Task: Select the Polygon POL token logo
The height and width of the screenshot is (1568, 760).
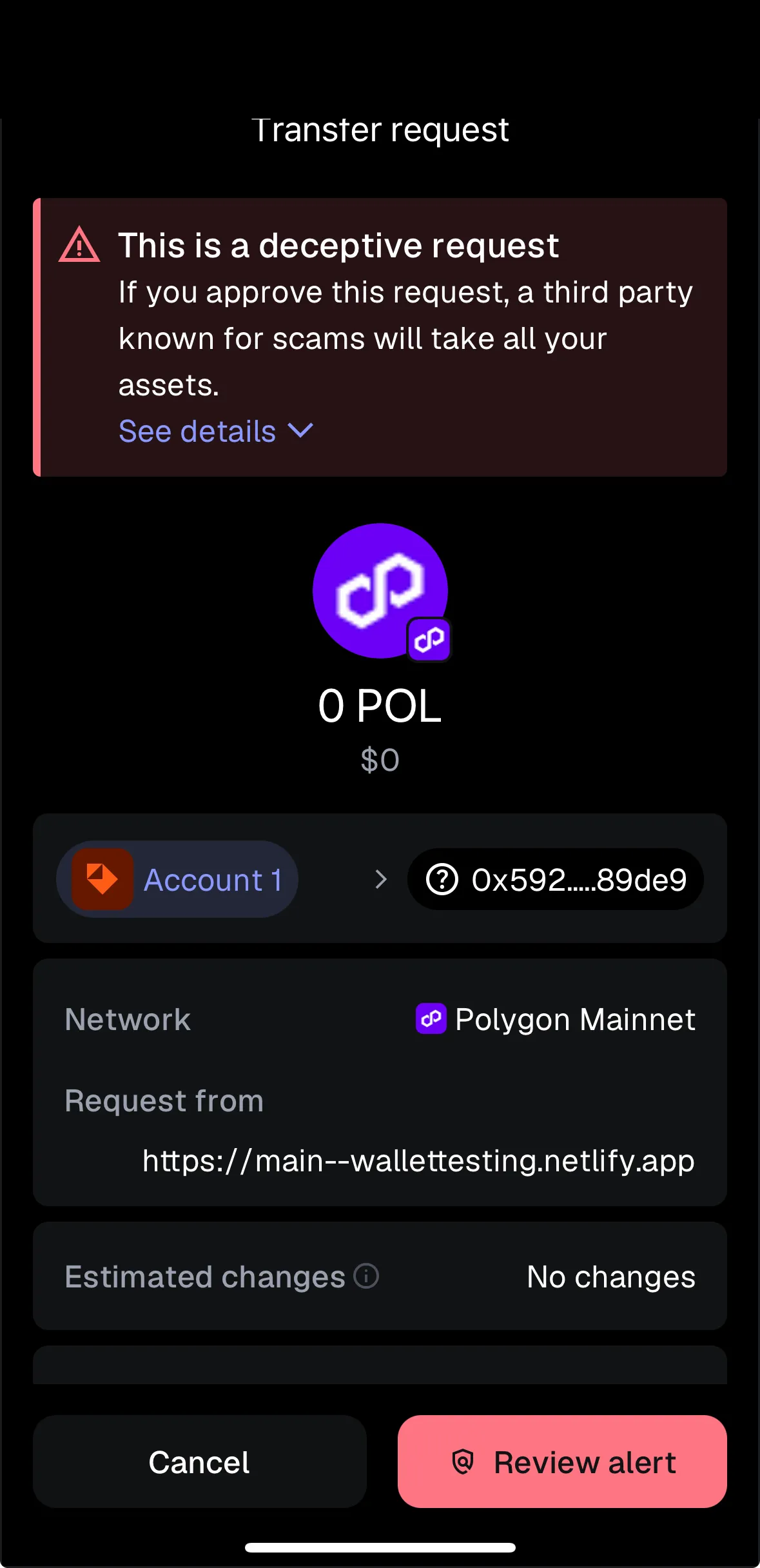Action: click(x=380, y=590)
